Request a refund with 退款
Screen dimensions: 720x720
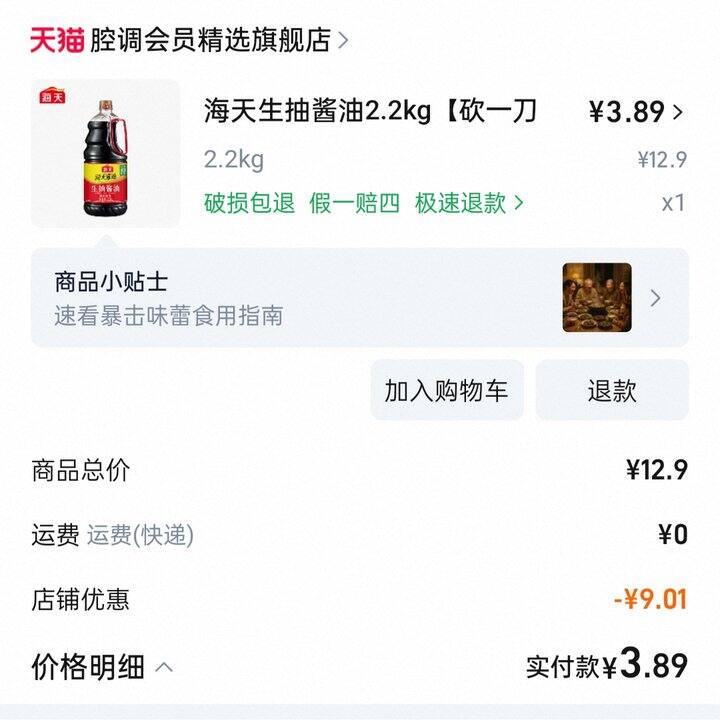click(612, 390)
